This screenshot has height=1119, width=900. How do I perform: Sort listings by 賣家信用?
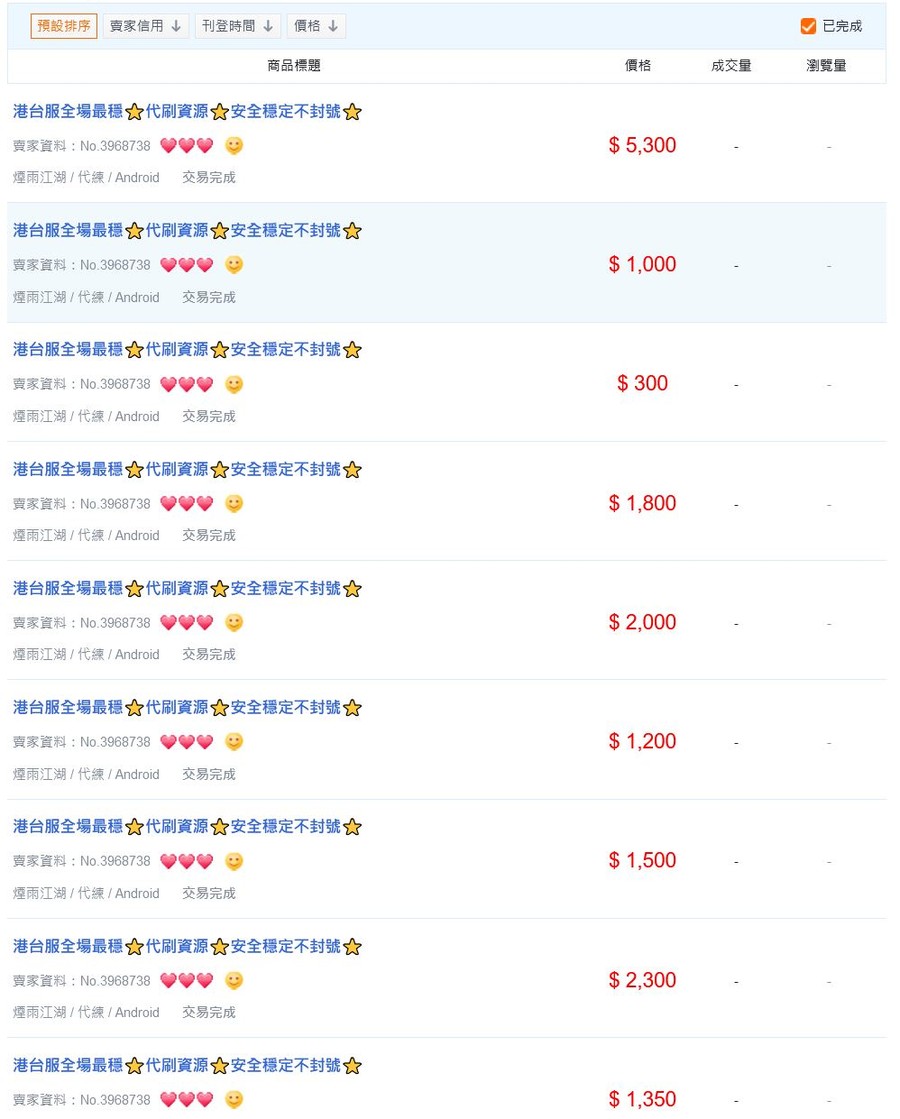pyautogui.click(x=146, y=26)
